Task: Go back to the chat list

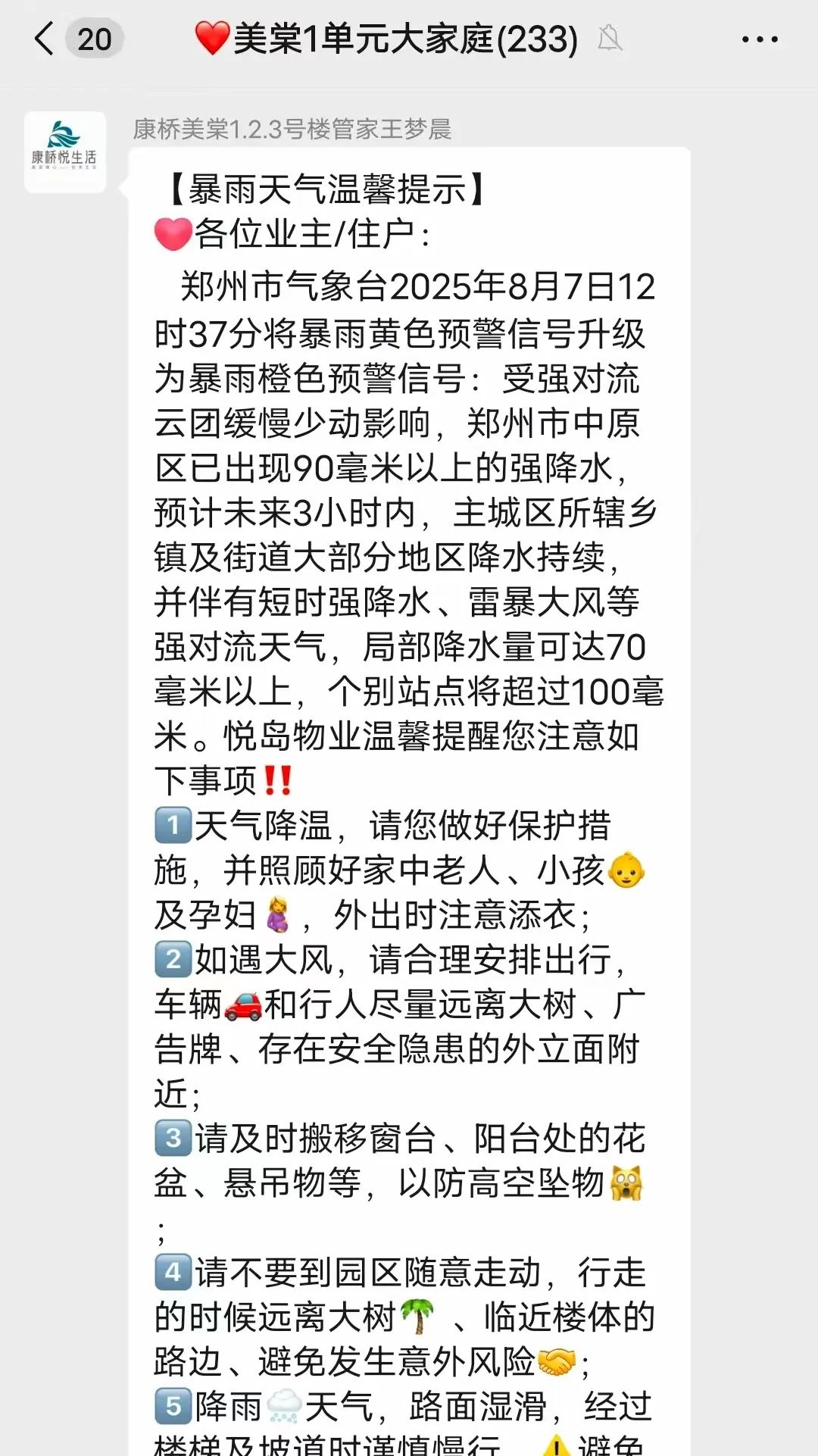Action: pos(45,39)
